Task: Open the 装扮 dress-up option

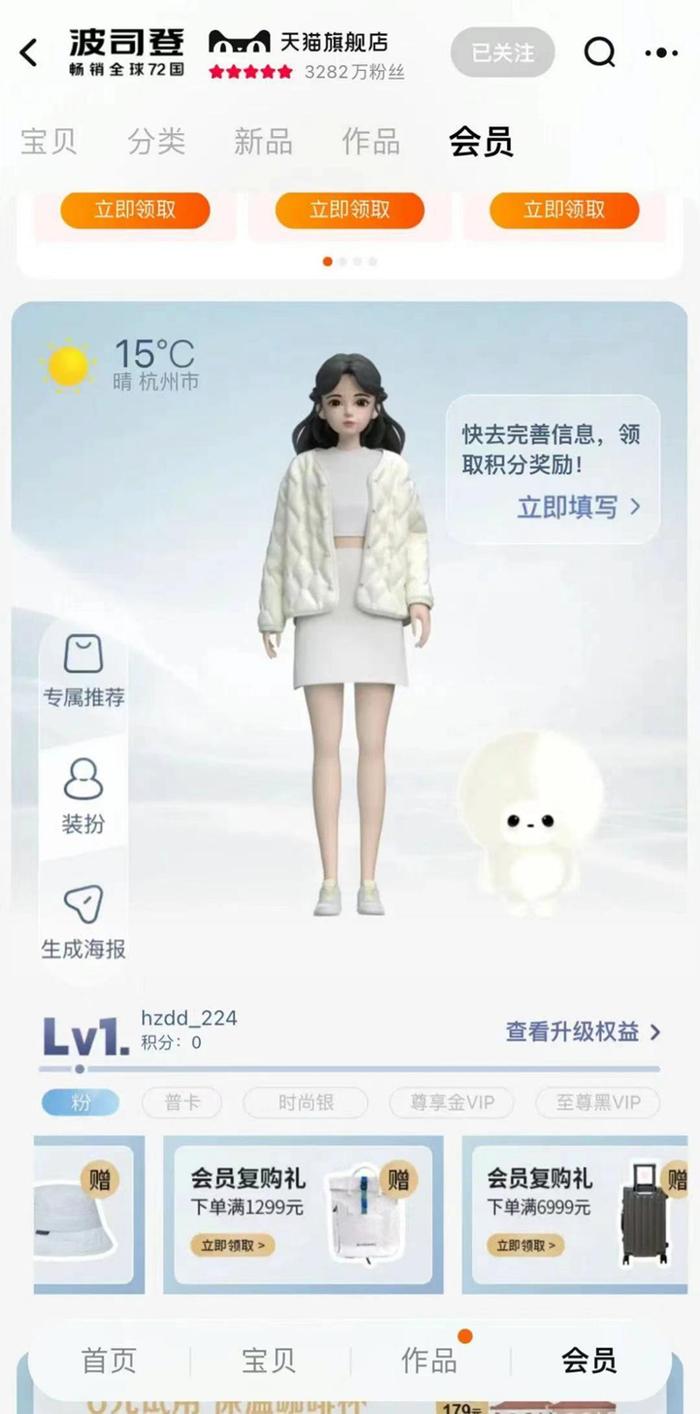Action: 84,796
